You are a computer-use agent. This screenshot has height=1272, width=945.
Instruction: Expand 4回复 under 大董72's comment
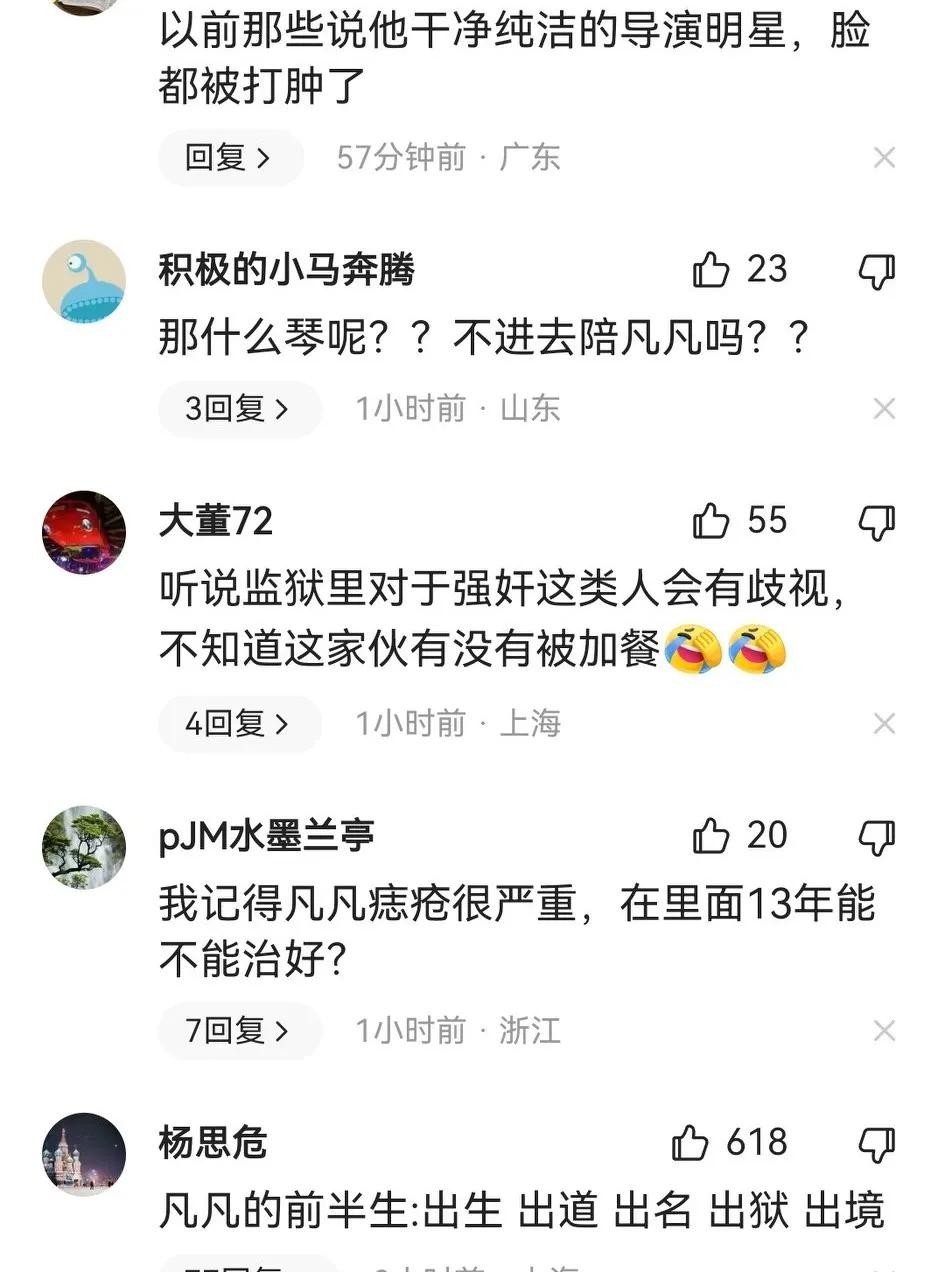tap(239, 724)
